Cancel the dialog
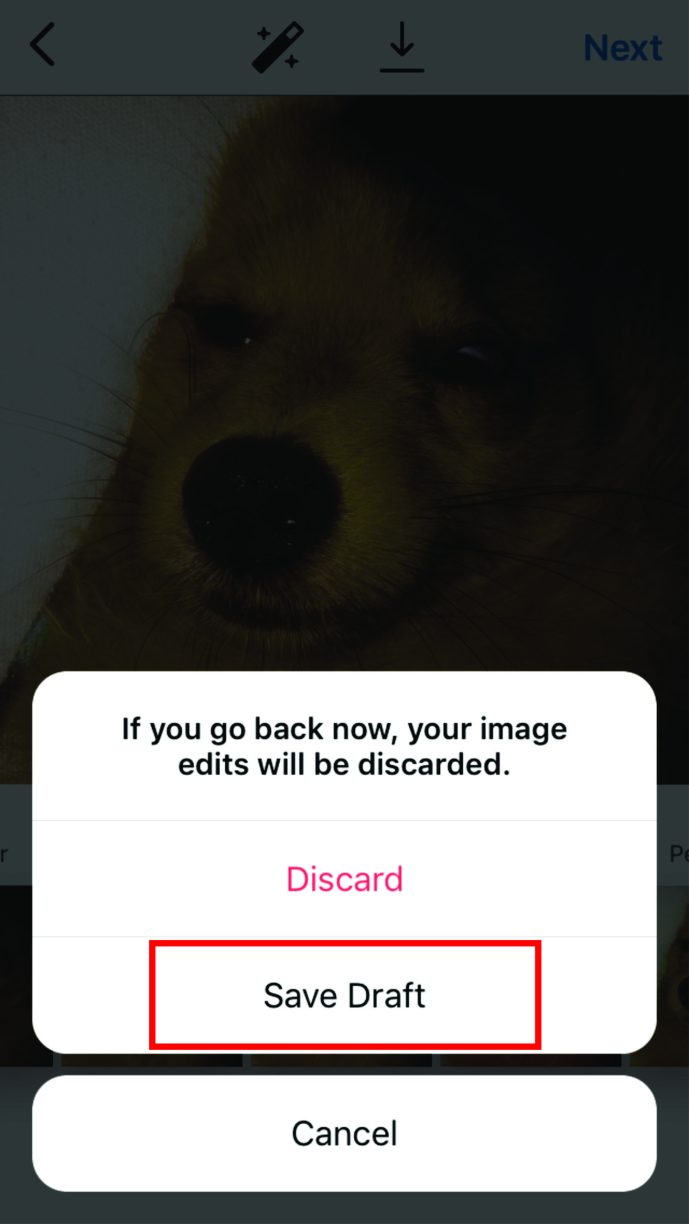The width and height of the screenshot is (689, 1224). 344,1133
